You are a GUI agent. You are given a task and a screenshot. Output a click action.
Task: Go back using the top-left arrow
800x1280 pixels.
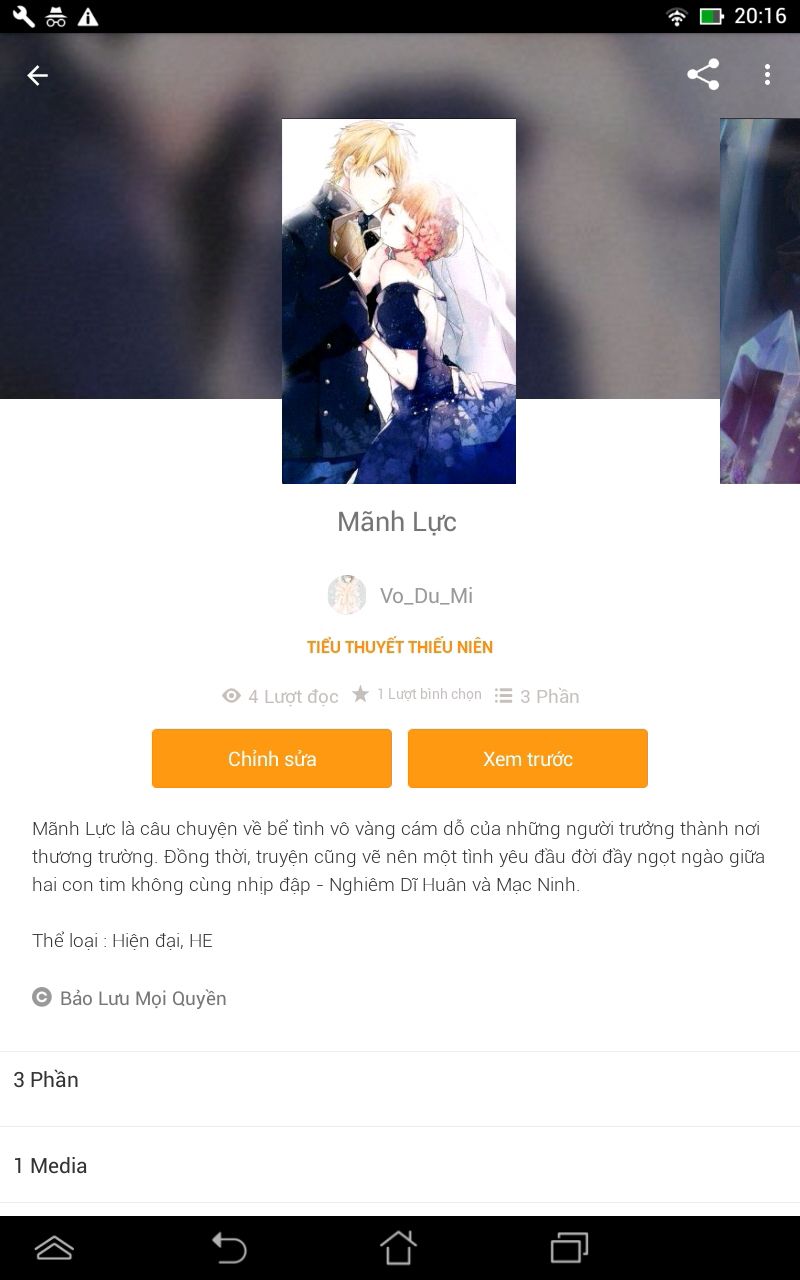(37, 76)
